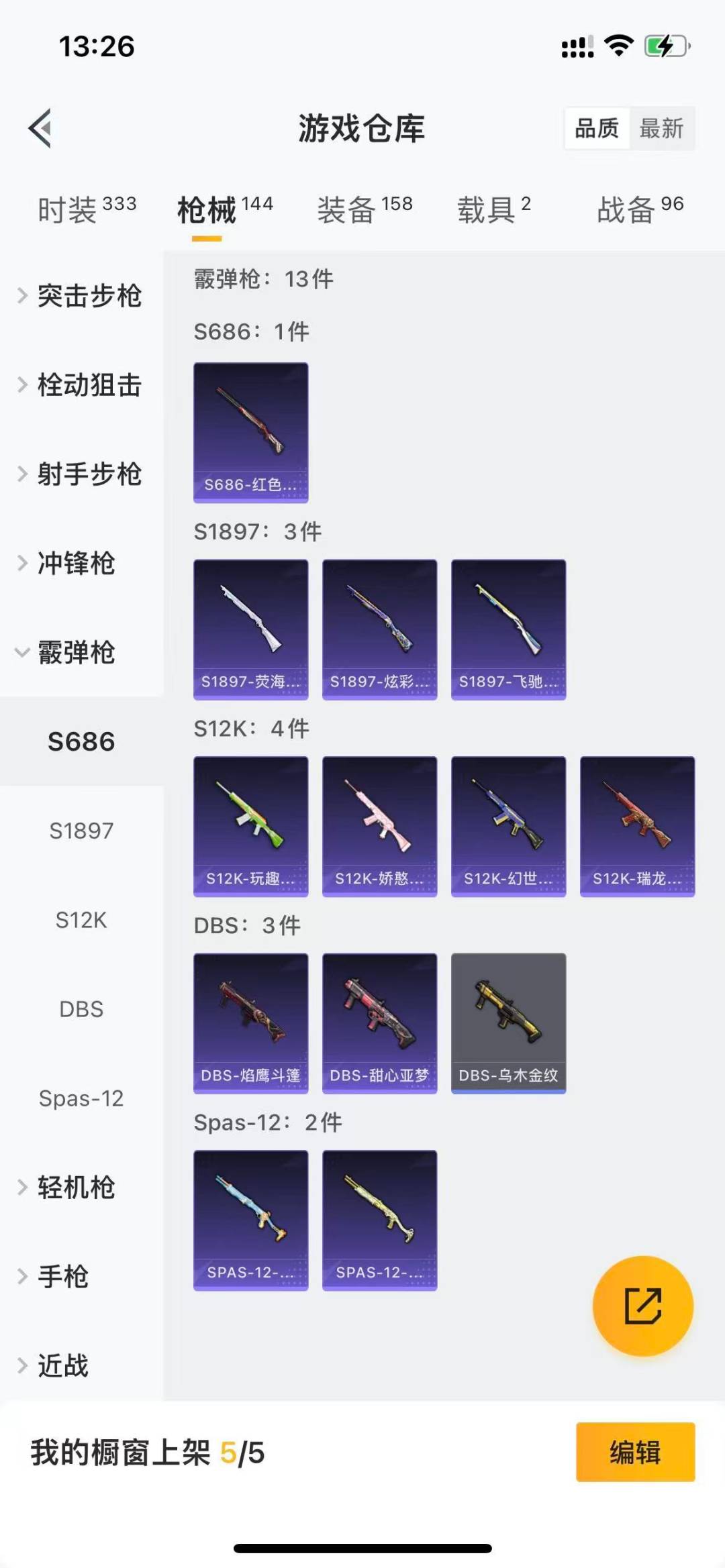Tap the 编辑 button

point(635,1453)
